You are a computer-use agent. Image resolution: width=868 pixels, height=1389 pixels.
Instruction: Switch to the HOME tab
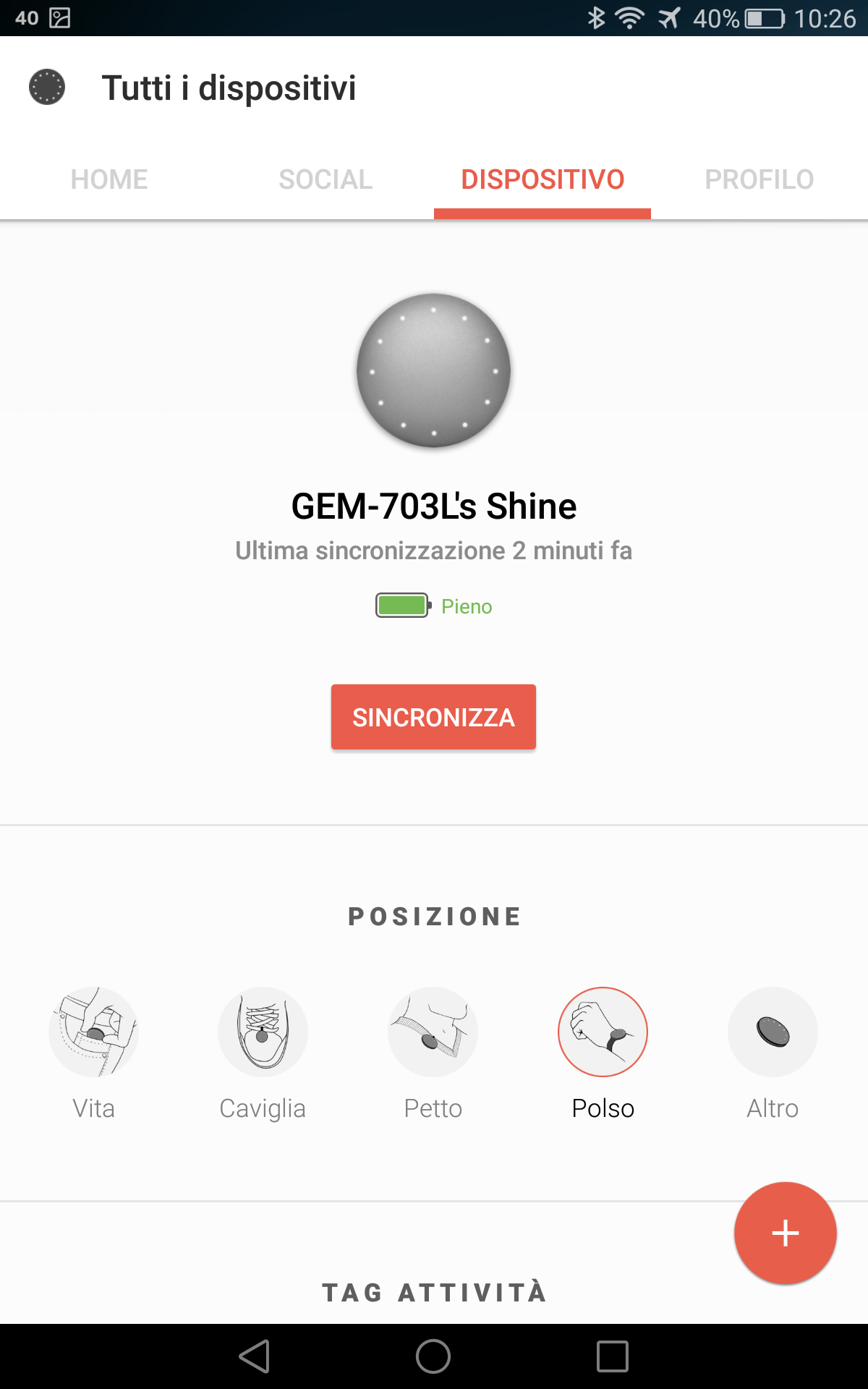tap(109, 179)
